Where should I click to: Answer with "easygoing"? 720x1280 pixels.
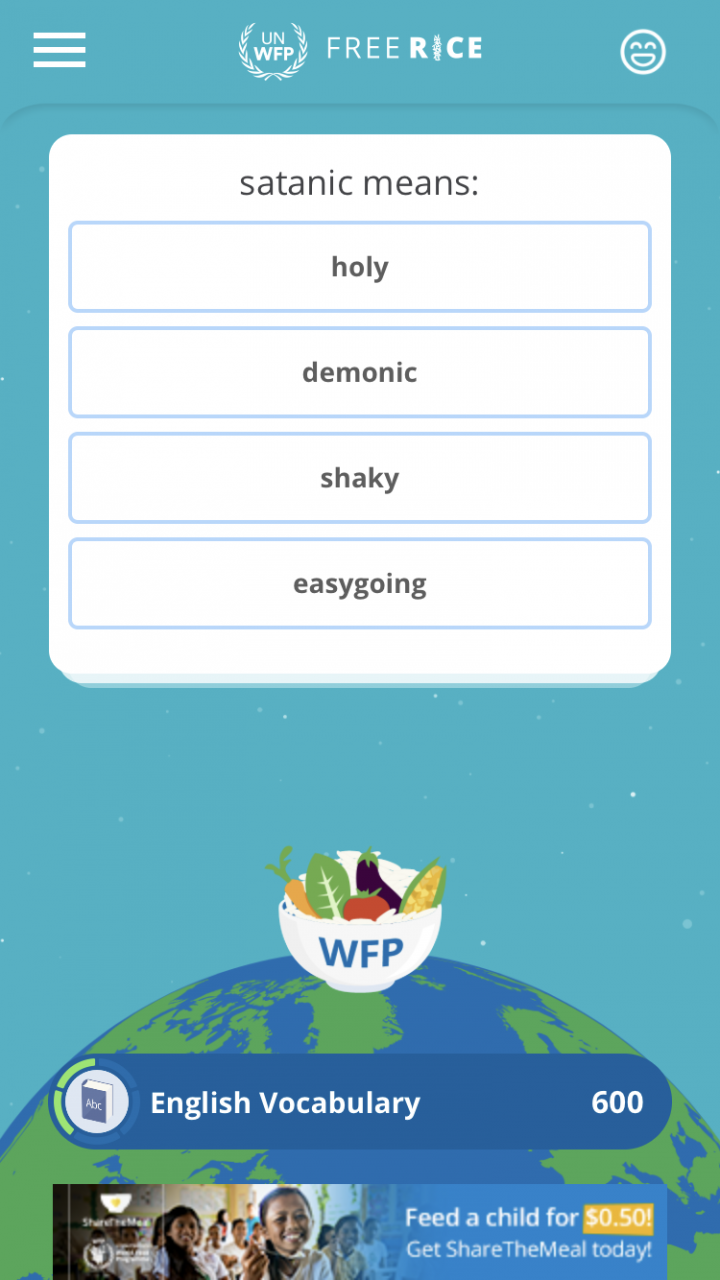pyautogui.click(x=360, y=584)
